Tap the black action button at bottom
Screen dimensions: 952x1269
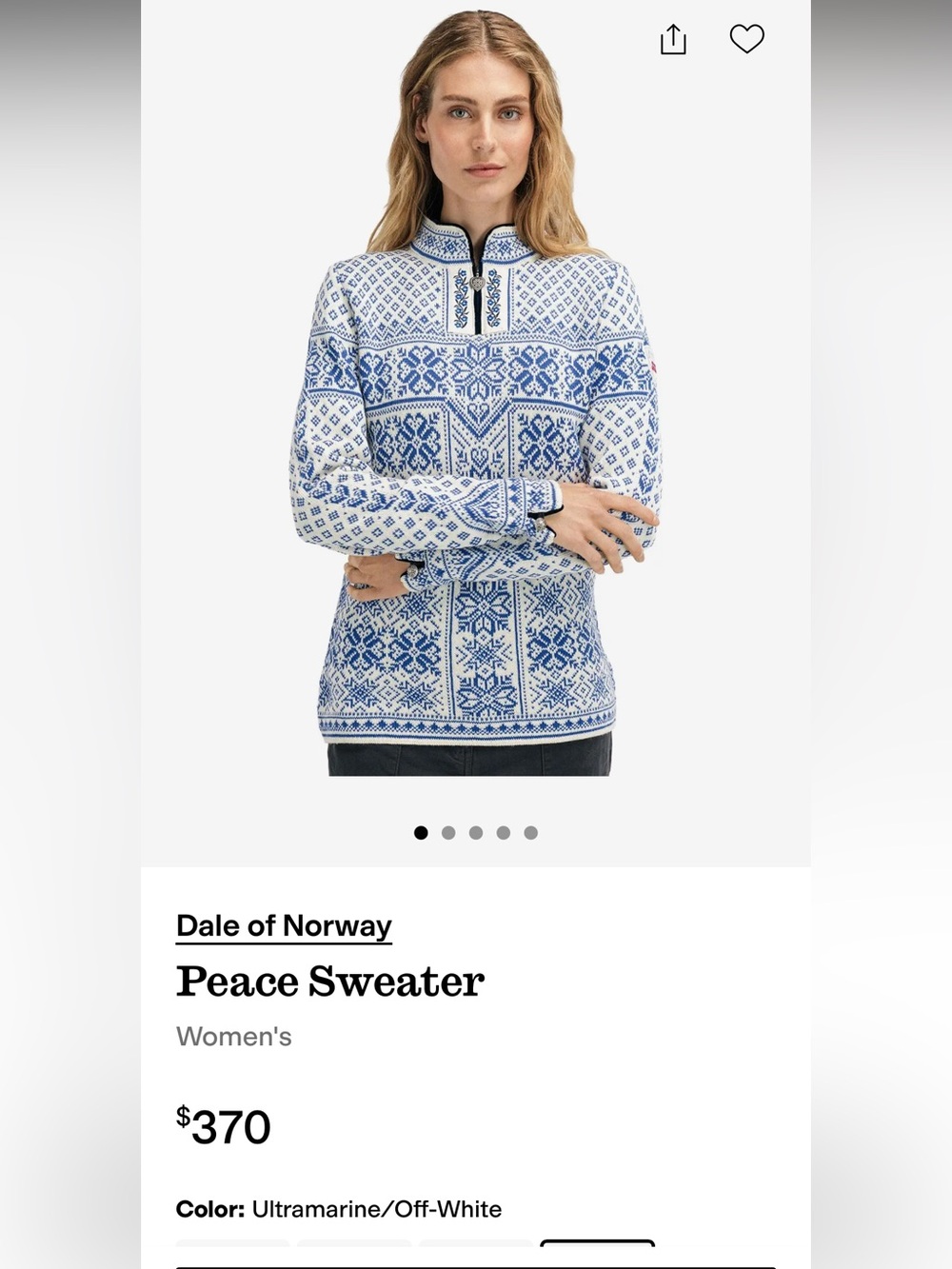click(x=476, y=1266)
